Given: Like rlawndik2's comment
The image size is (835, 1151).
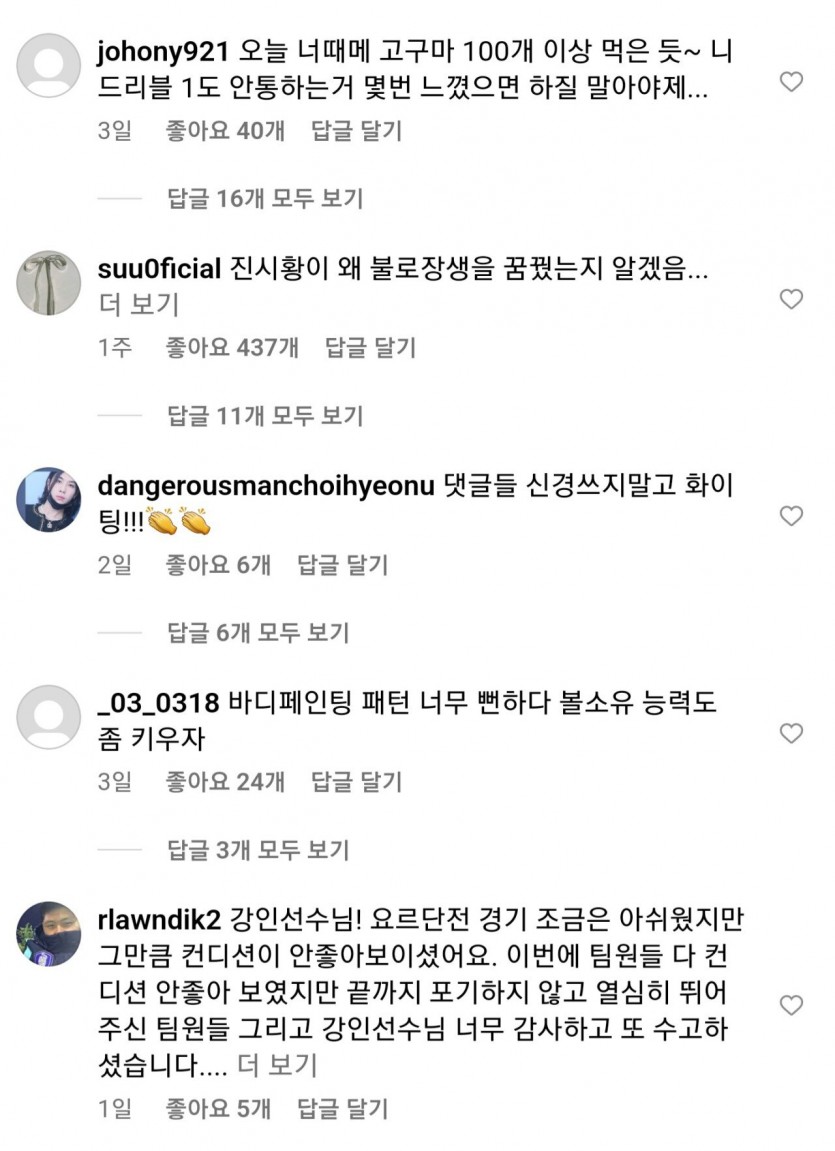Looking at the screenshot, I should [791, 1005].
